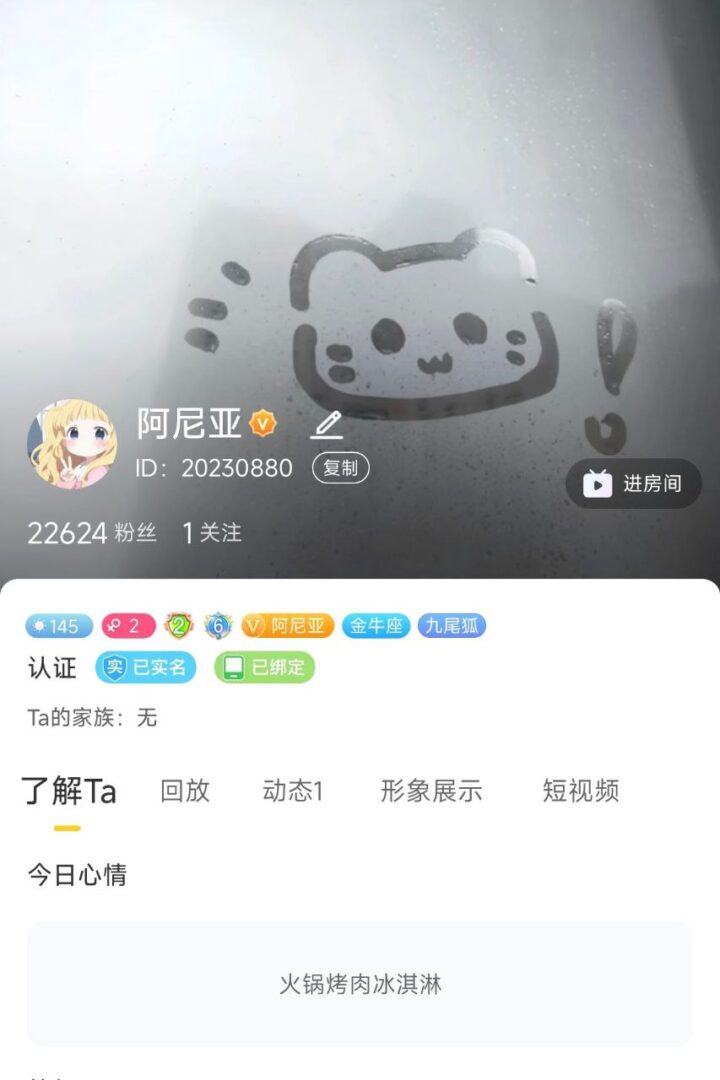
Task: View the 22624 粉丝 followers list
Action: (92, 533)
